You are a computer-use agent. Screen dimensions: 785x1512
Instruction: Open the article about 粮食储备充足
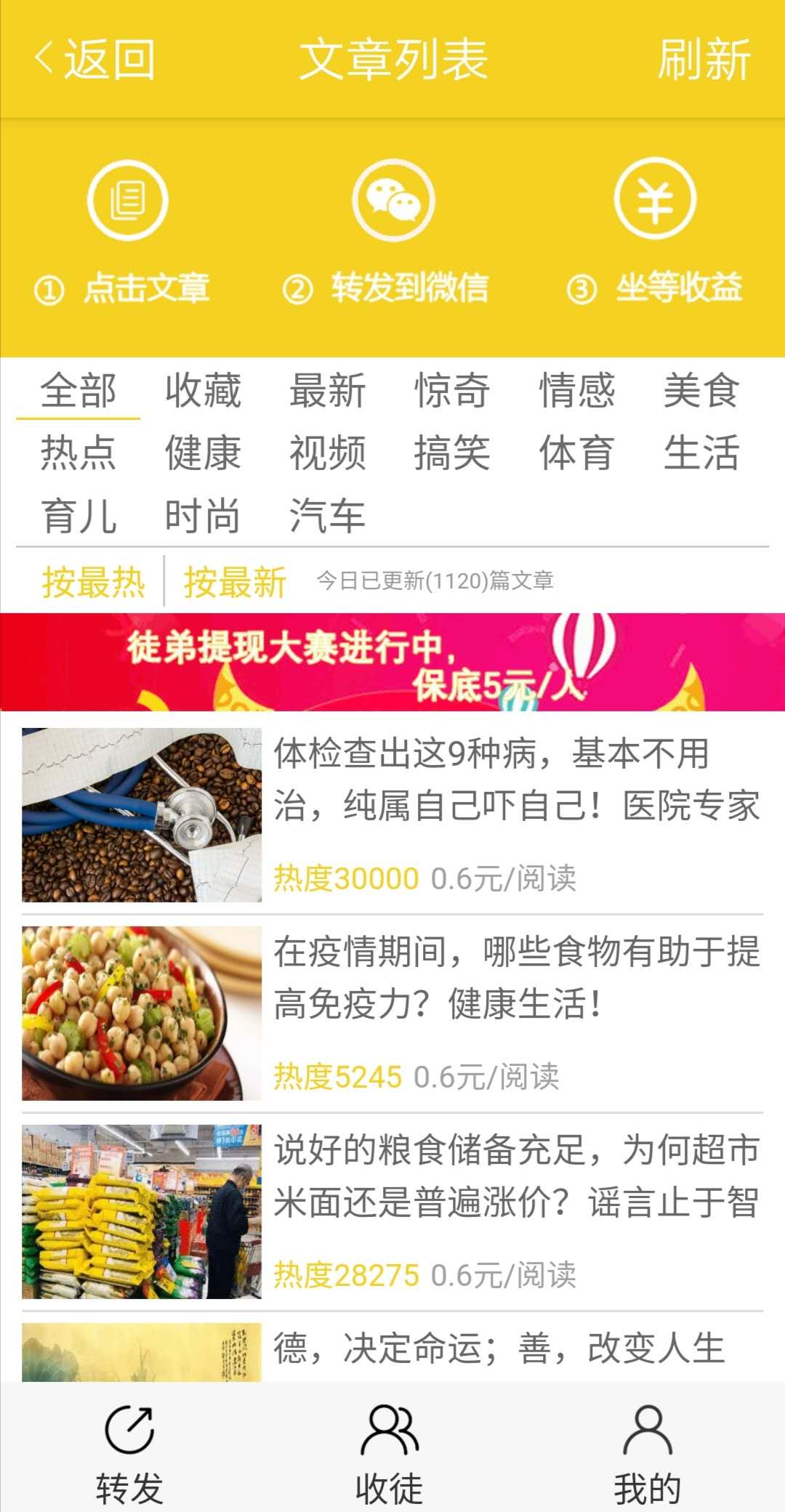coord(392,1211)
